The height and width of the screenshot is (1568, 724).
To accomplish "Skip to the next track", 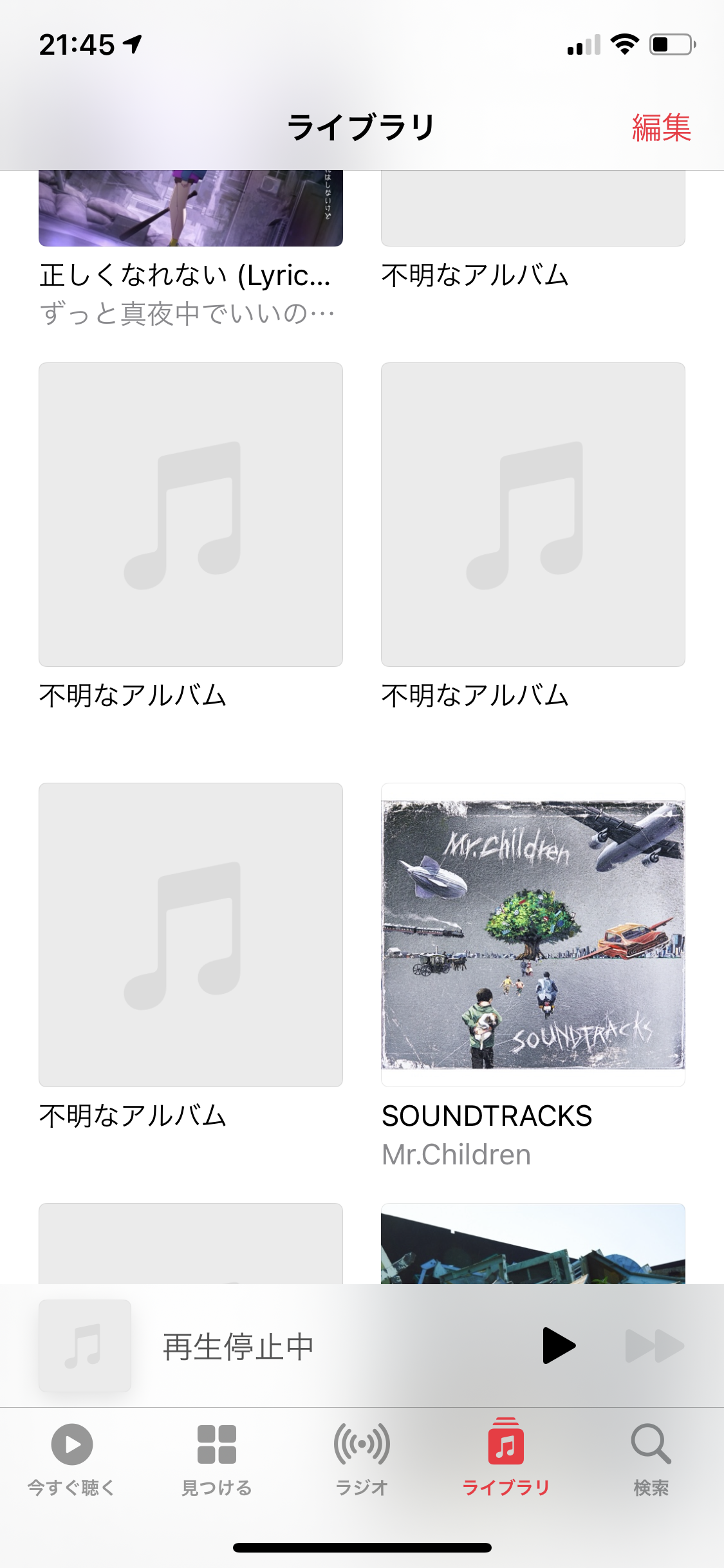I will tap(654, 1345).
